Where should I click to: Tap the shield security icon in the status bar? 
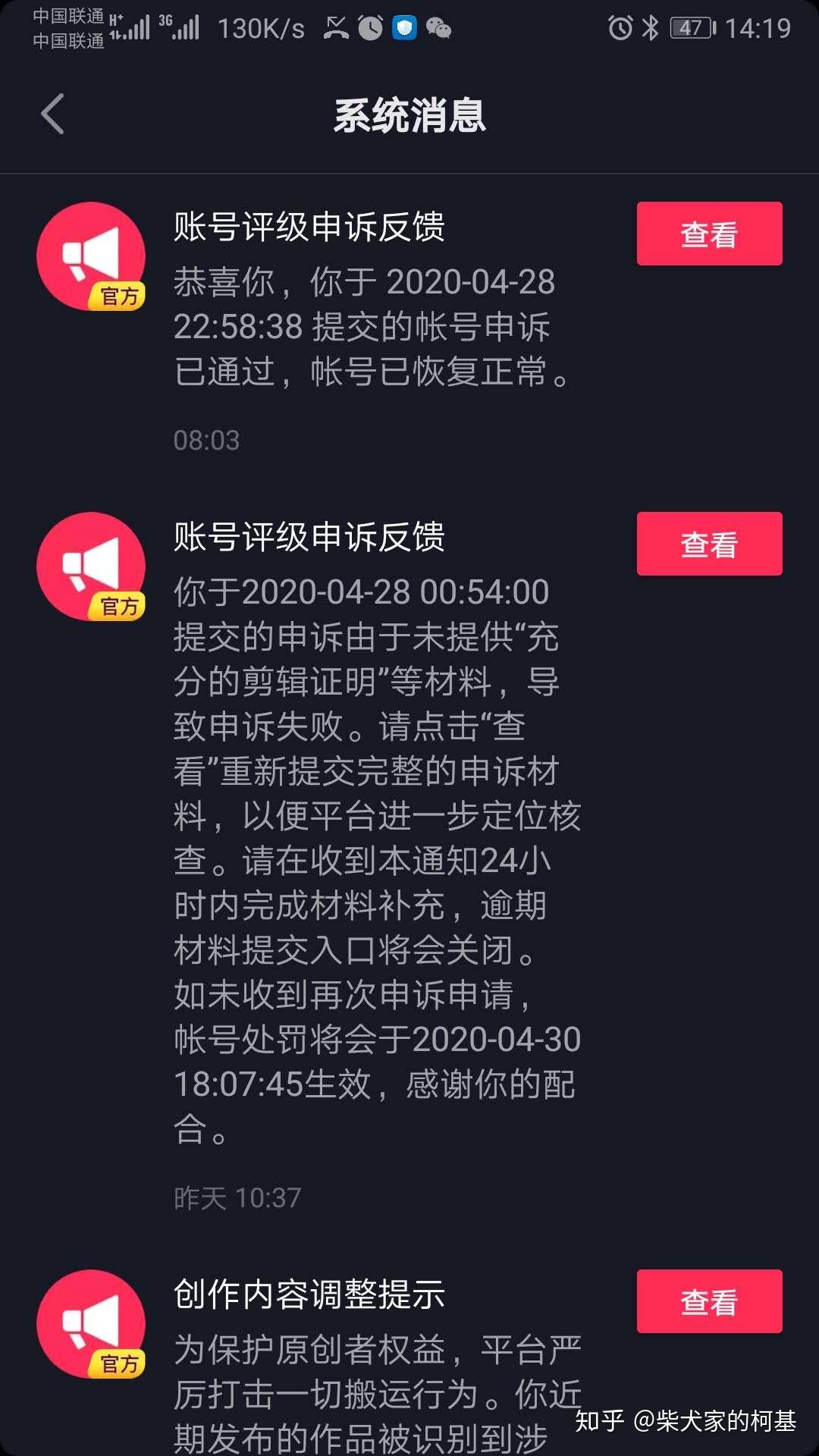pos(403,27)
